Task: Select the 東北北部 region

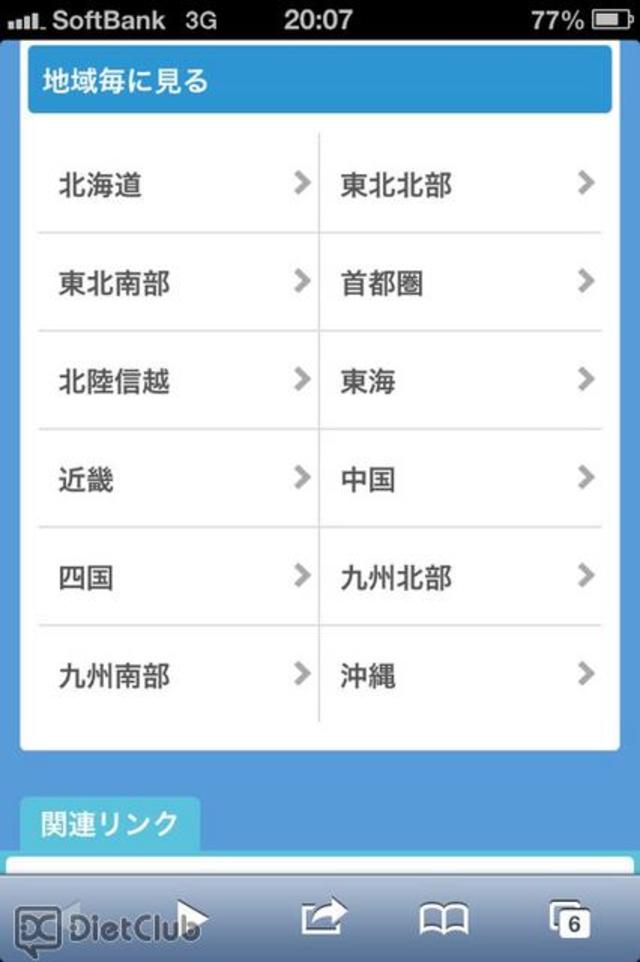Action: (x=460, y=185)
